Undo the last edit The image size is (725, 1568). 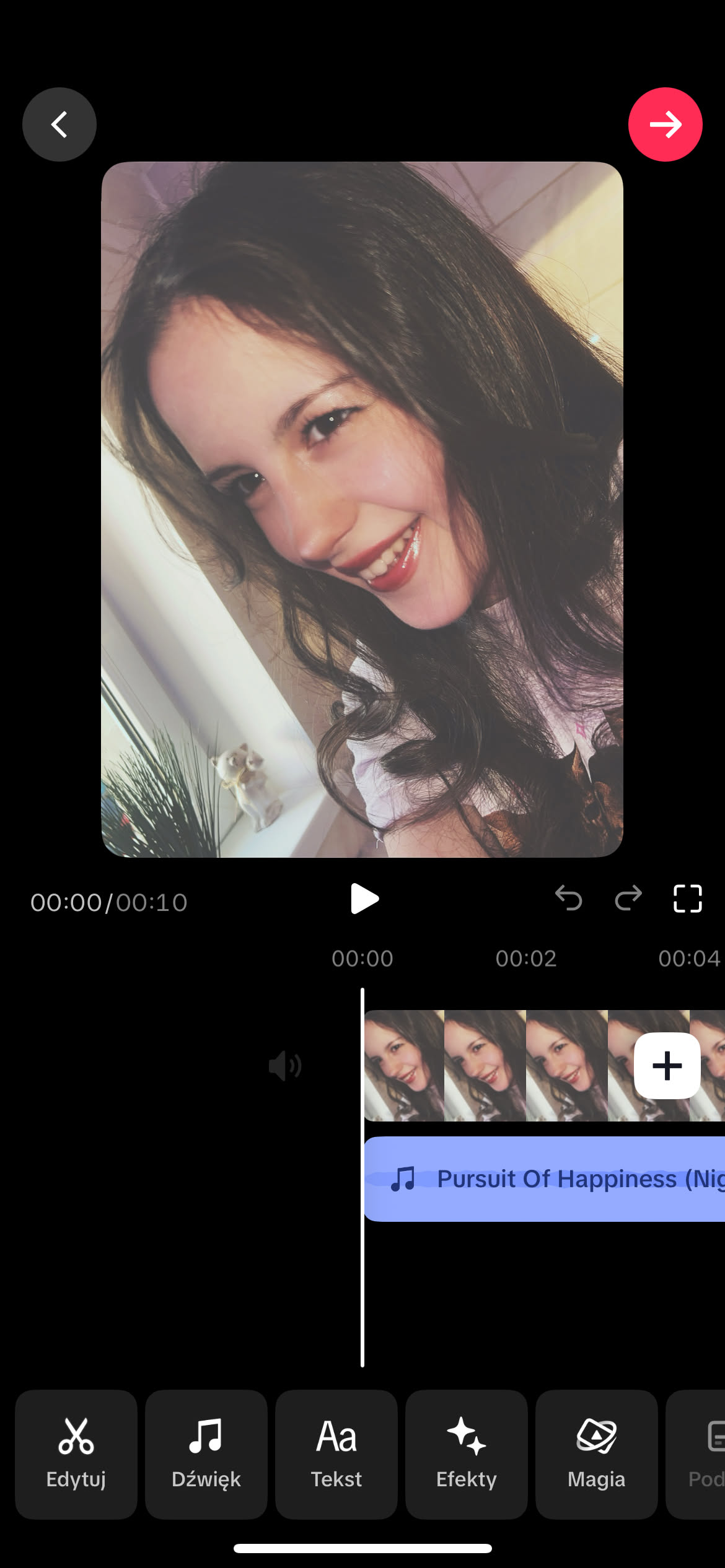[x=568, y=899]
